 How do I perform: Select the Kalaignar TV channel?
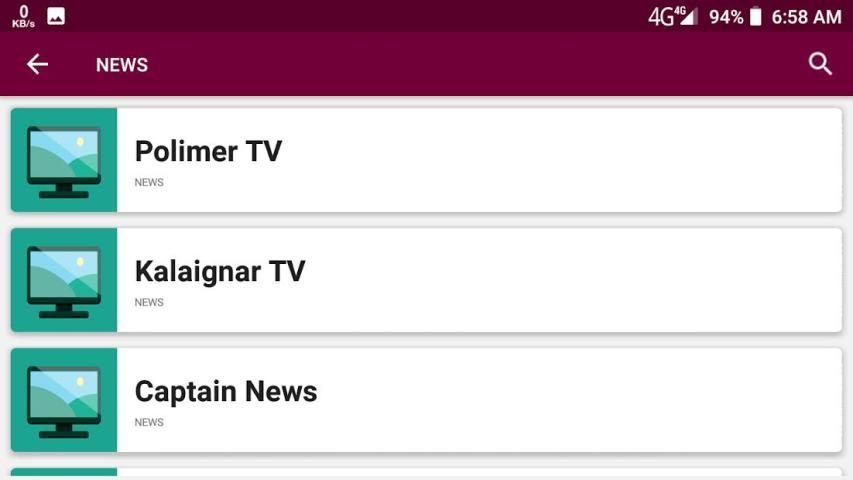pos(426,280)
